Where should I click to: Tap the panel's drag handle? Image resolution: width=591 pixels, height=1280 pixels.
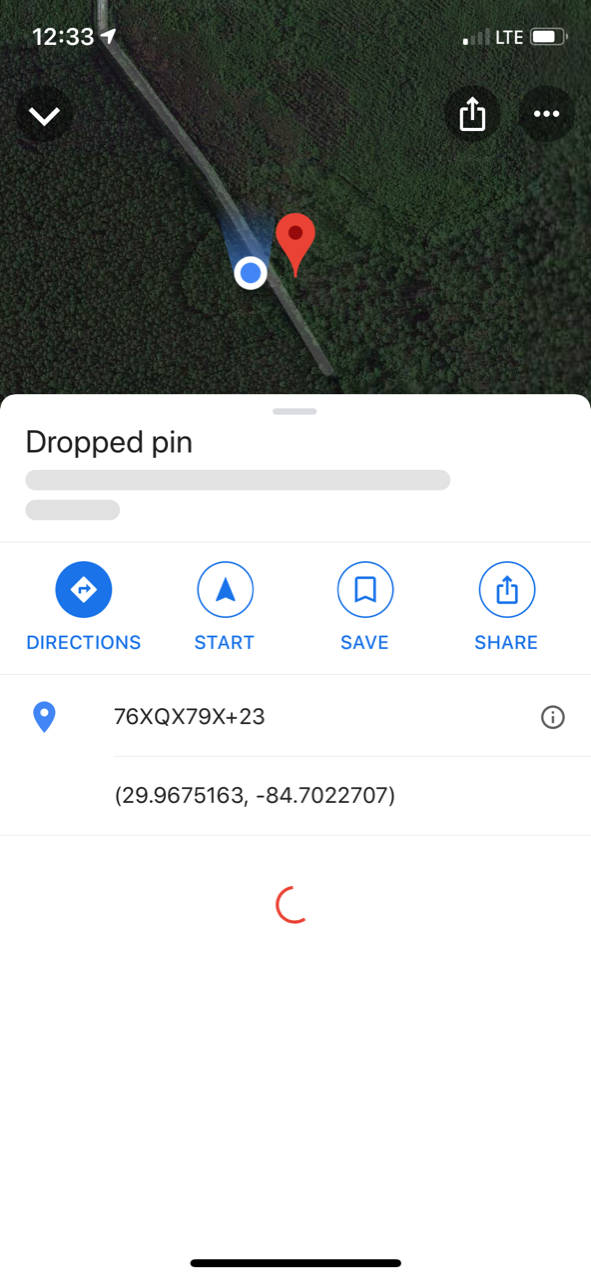tap(295, 411)
